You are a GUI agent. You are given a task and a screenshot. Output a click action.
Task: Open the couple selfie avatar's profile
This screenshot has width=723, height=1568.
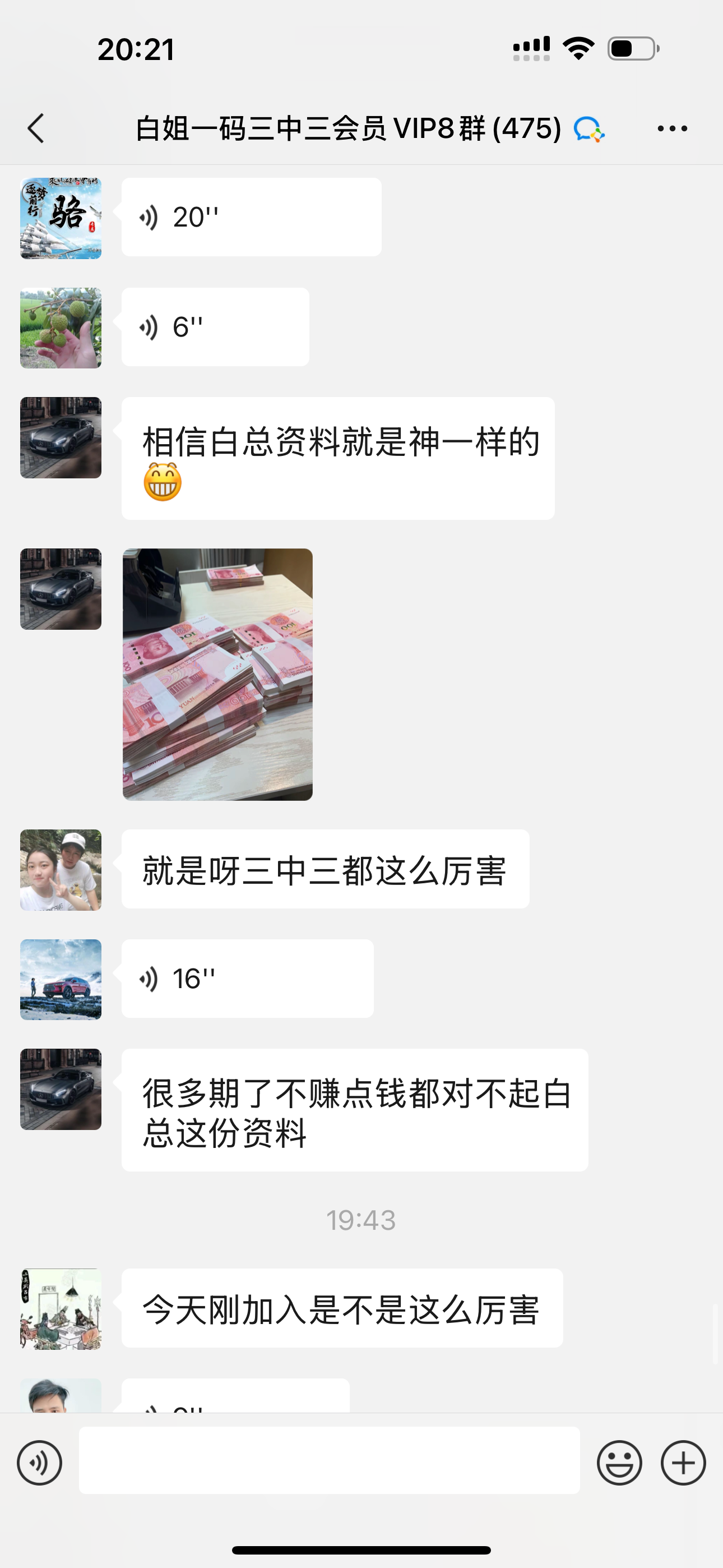[61, 870]
